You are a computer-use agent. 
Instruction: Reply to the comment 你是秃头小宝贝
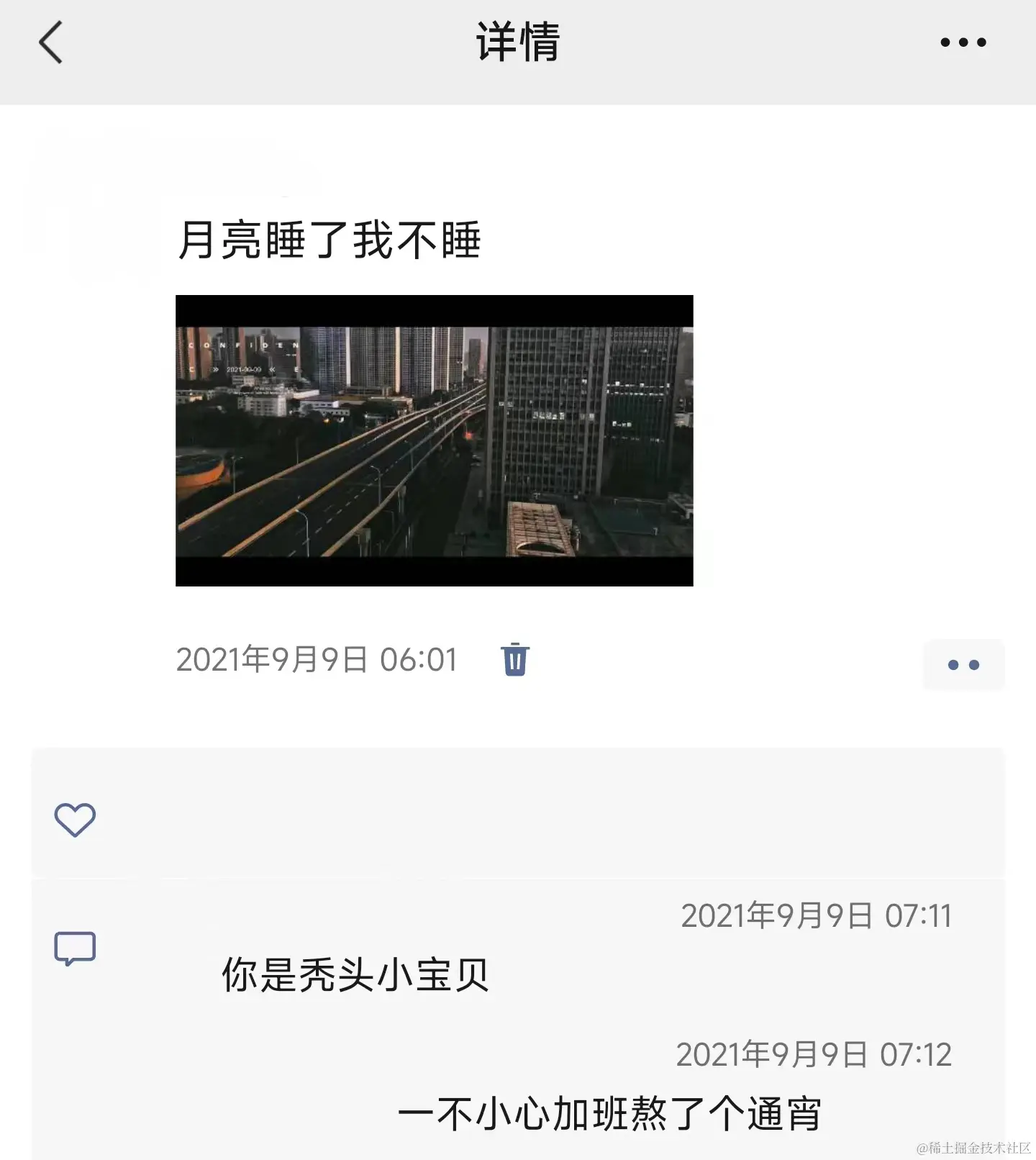pyautogui.click(x=355, y=975)
